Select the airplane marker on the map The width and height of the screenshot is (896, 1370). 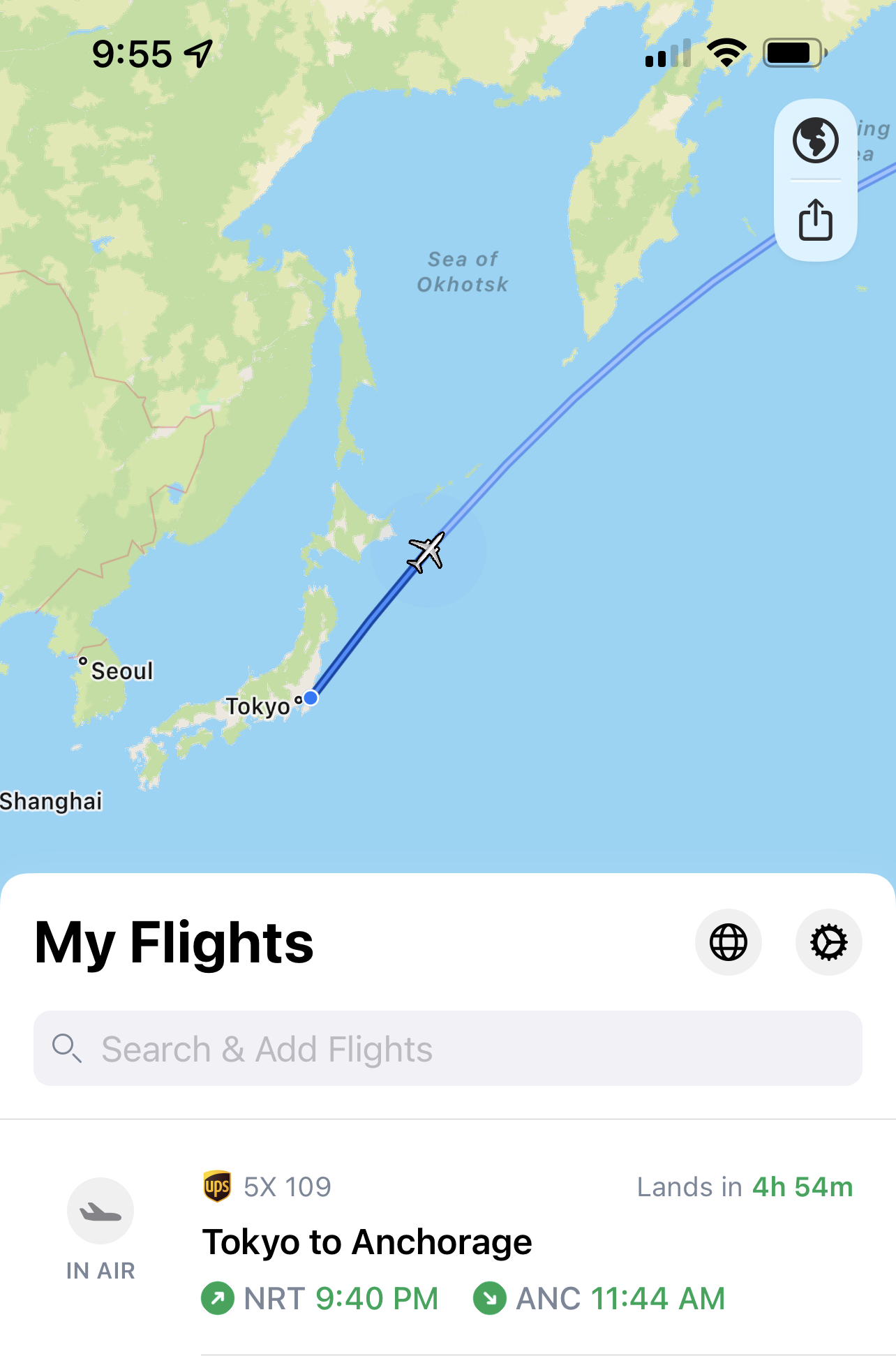tap(426, 551)
